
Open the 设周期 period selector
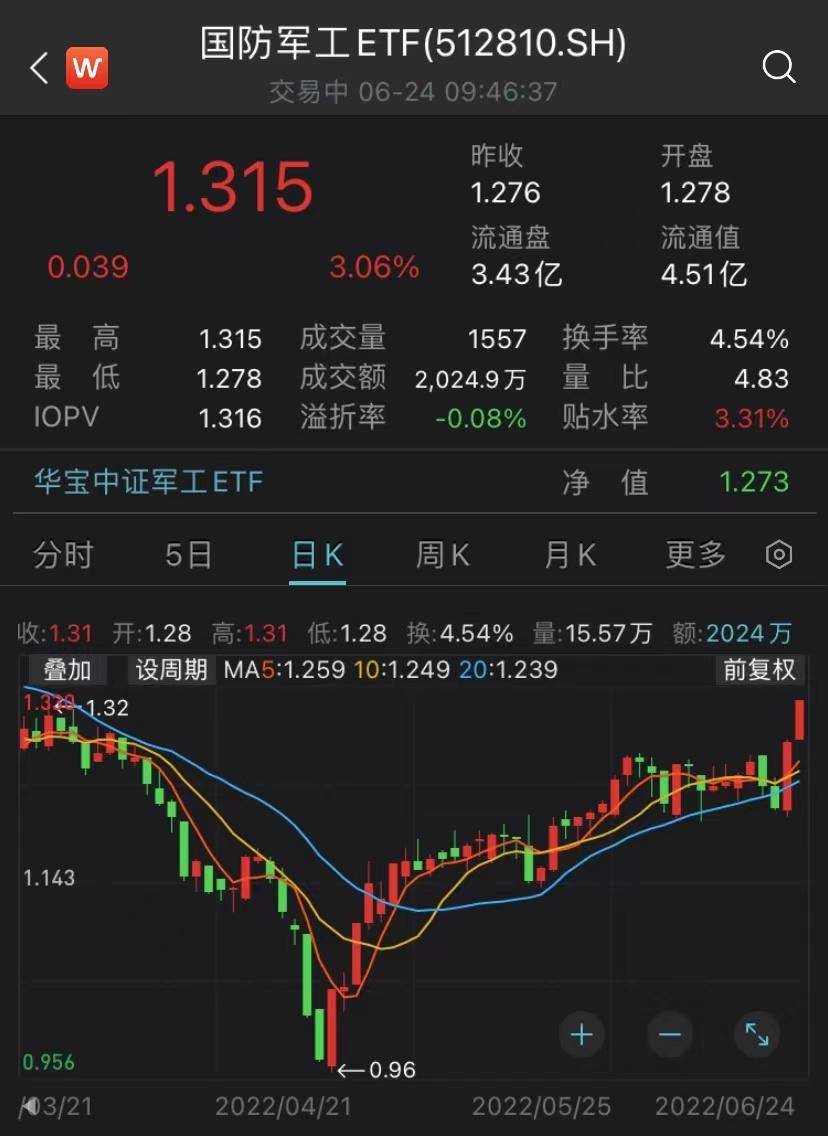(x=169, y=670)
